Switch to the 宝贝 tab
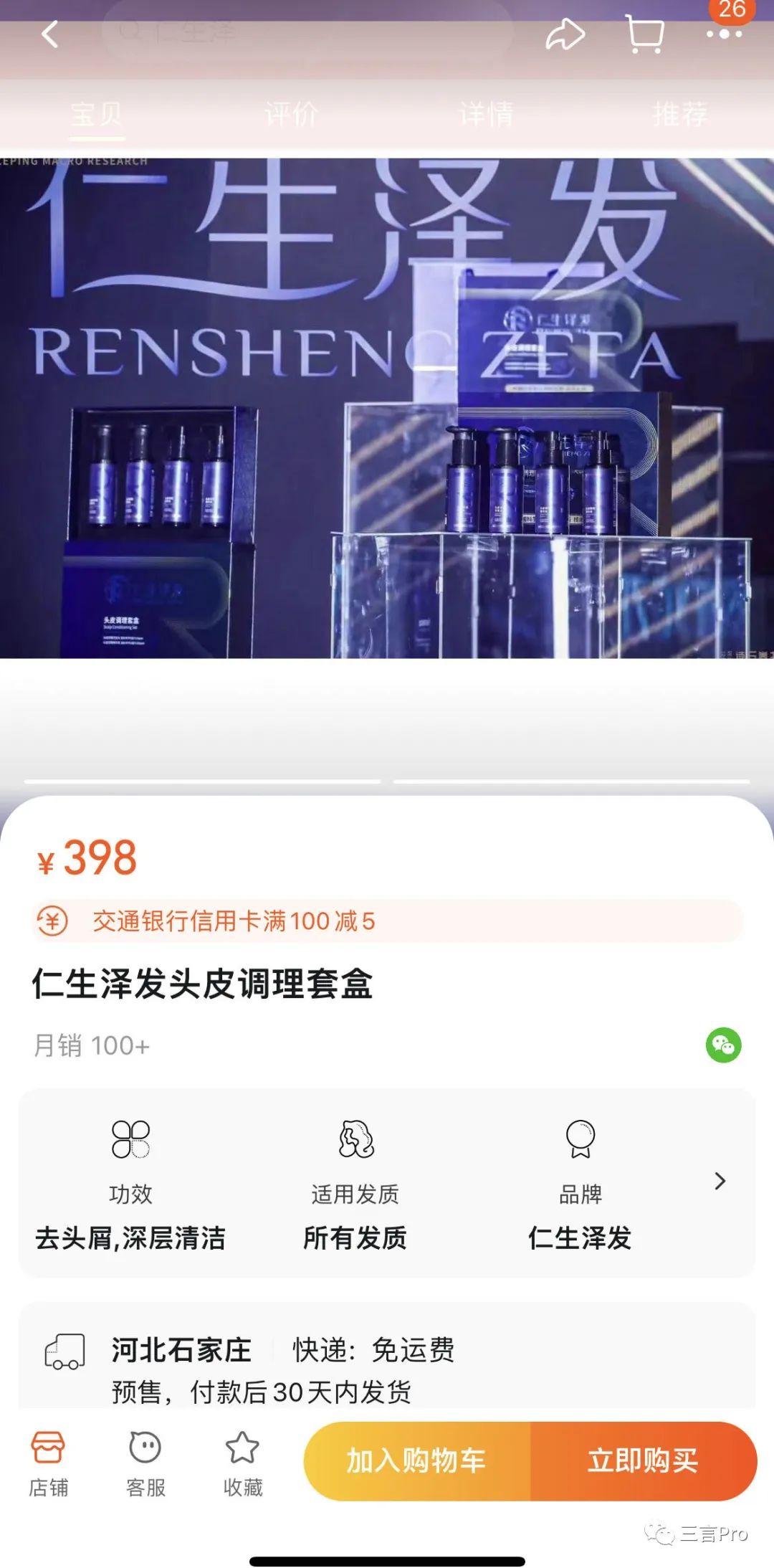 (x=97, y=114)
